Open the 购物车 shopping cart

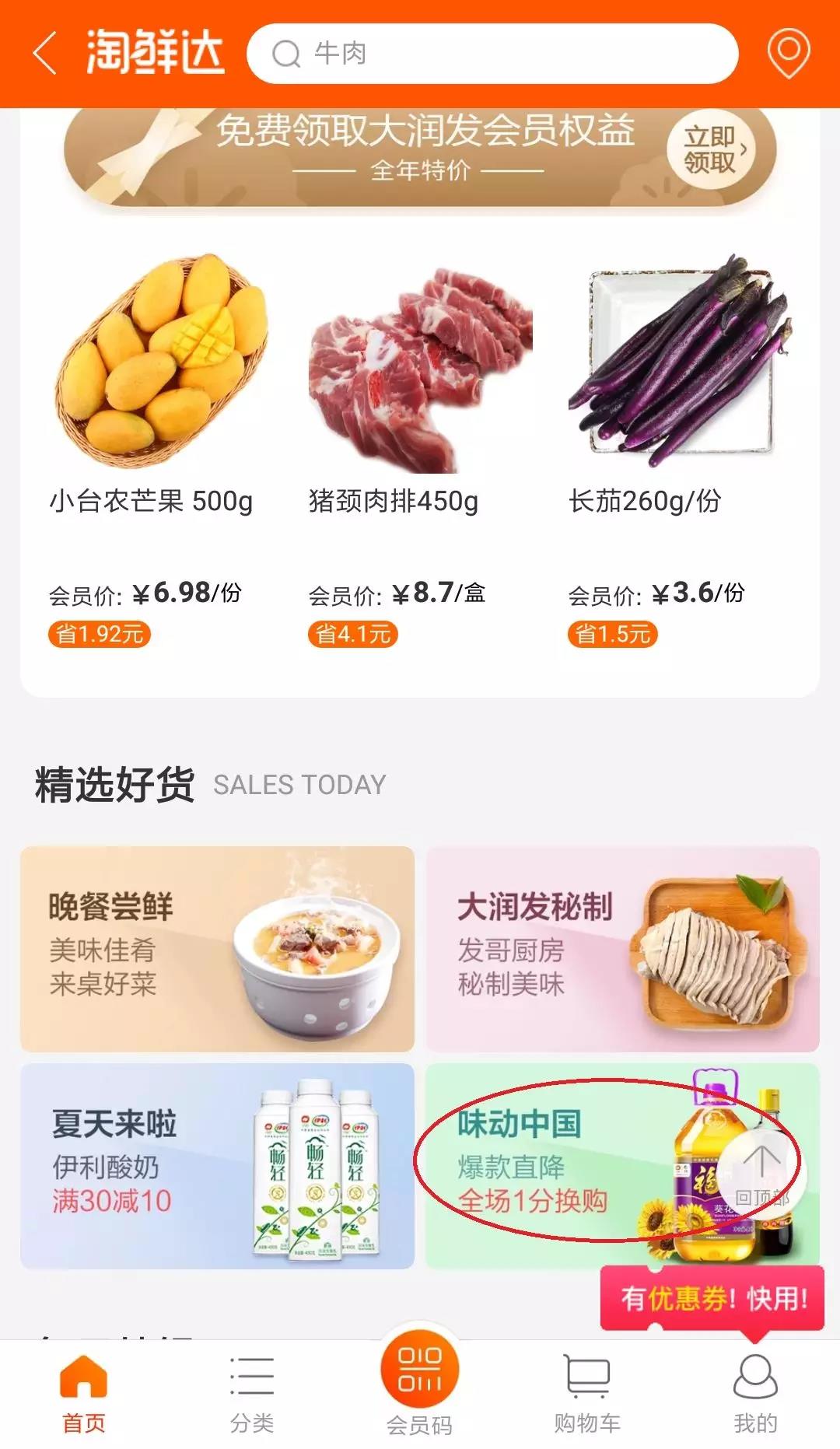[588, 1392]
